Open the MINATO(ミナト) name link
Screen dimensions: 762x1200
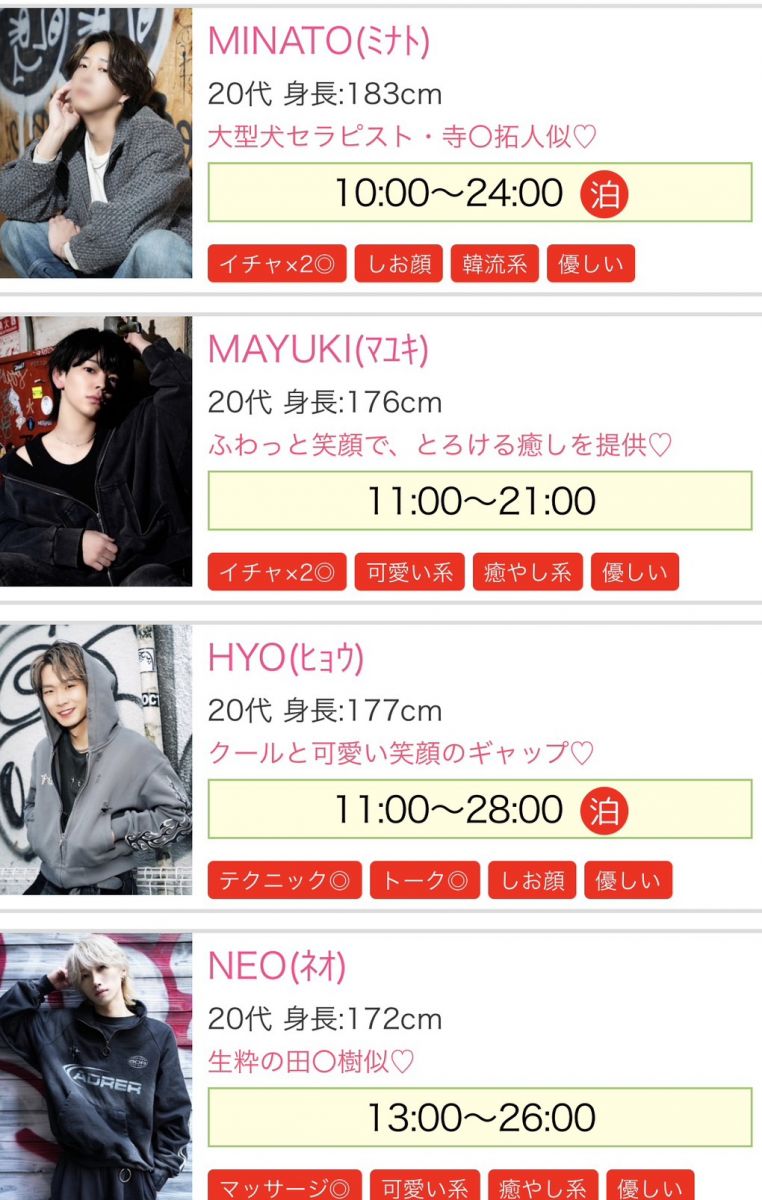point(319,41)
